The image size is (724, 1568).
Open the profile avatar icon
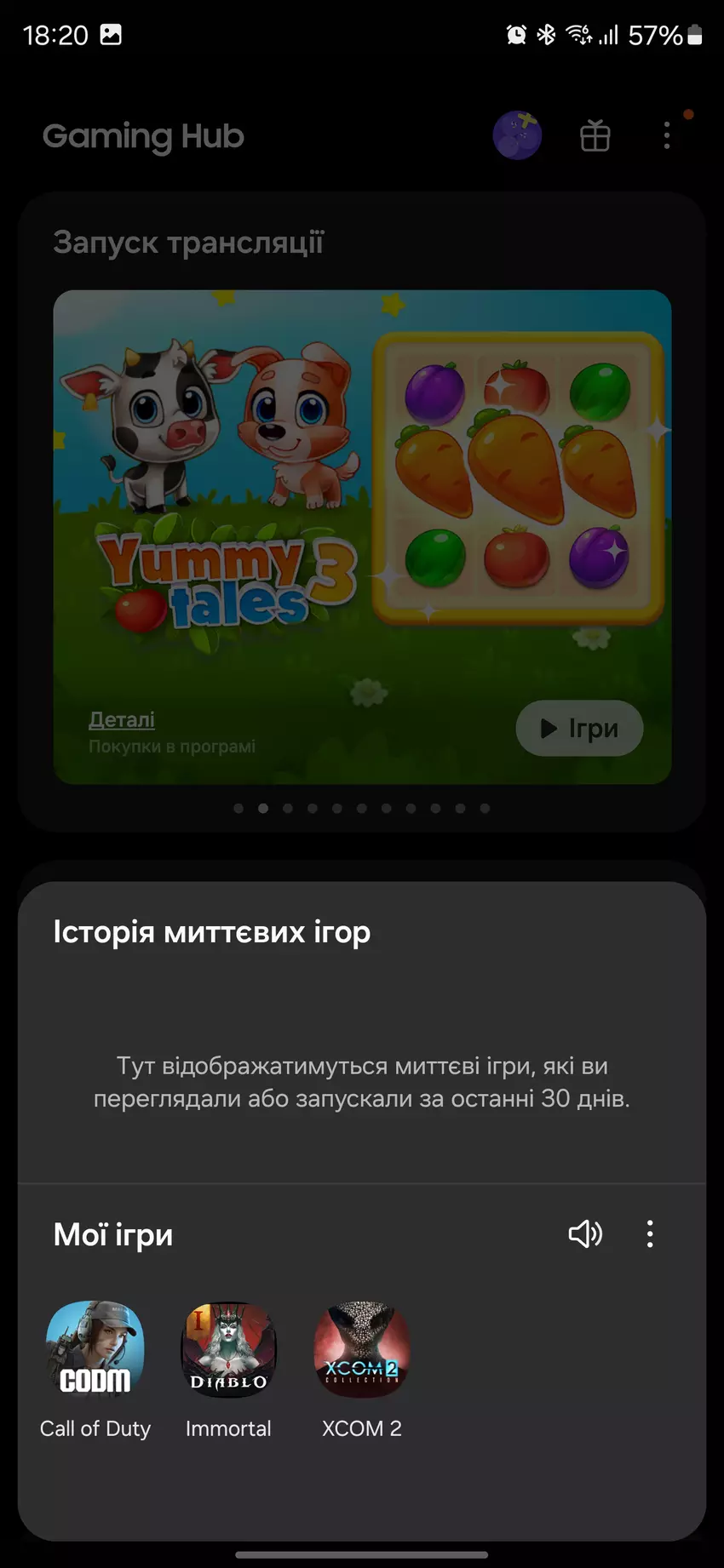(x=517, y=135)
